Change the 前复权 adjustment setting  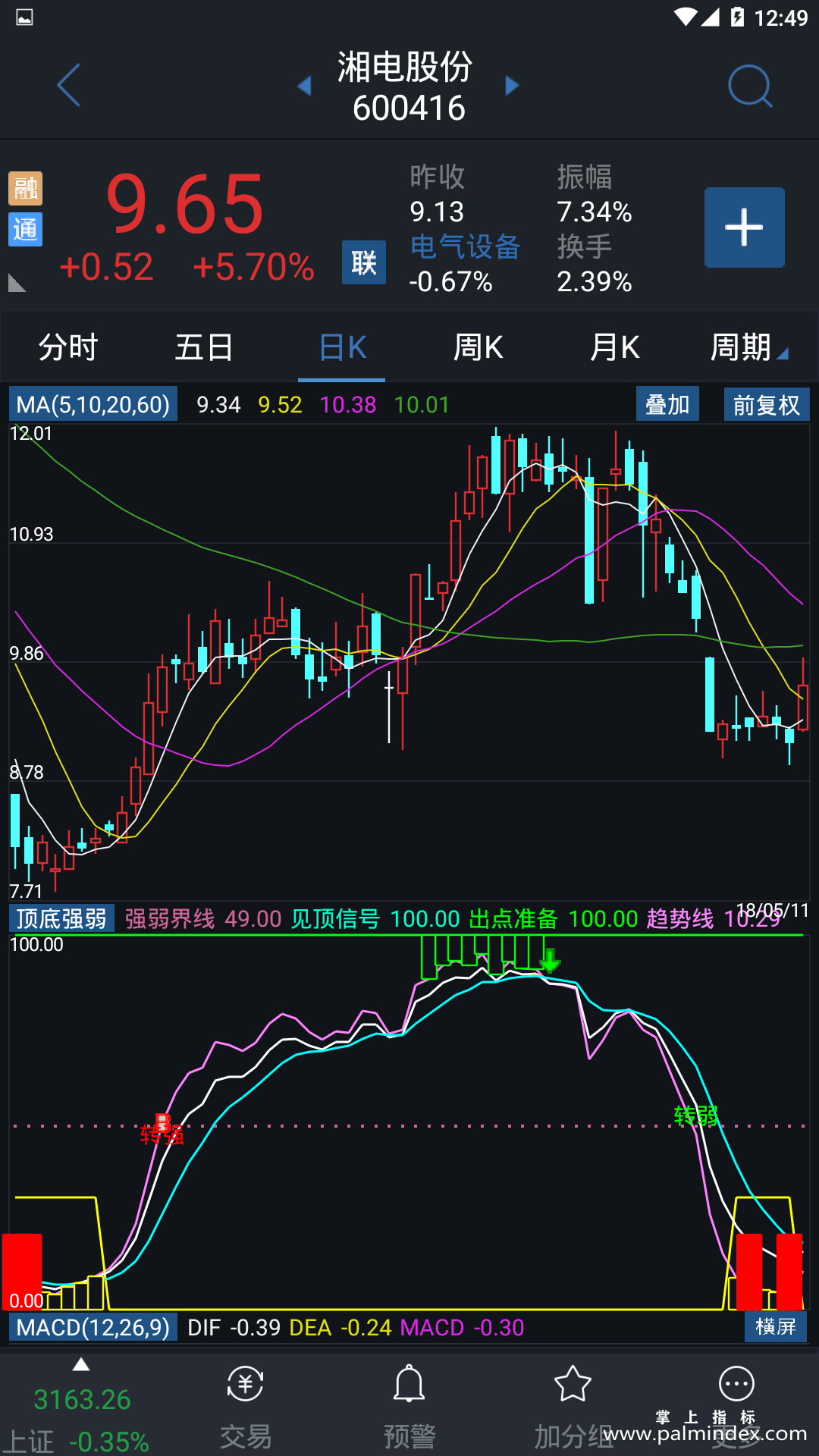(x=766, y=405)
